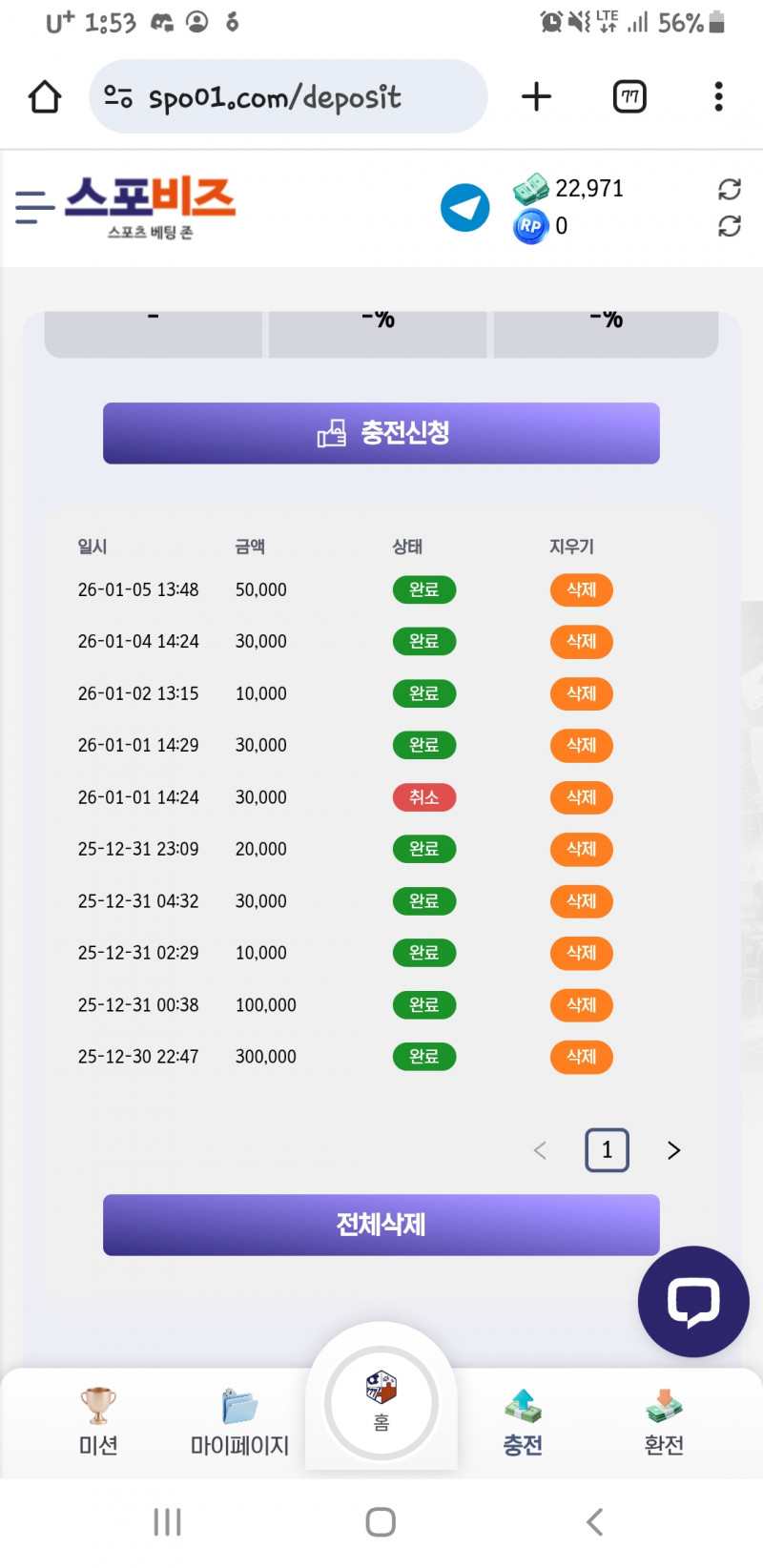Go to the 홈 tab
This screenshot has width=763, height=1568.
[x=381, y=1402]
